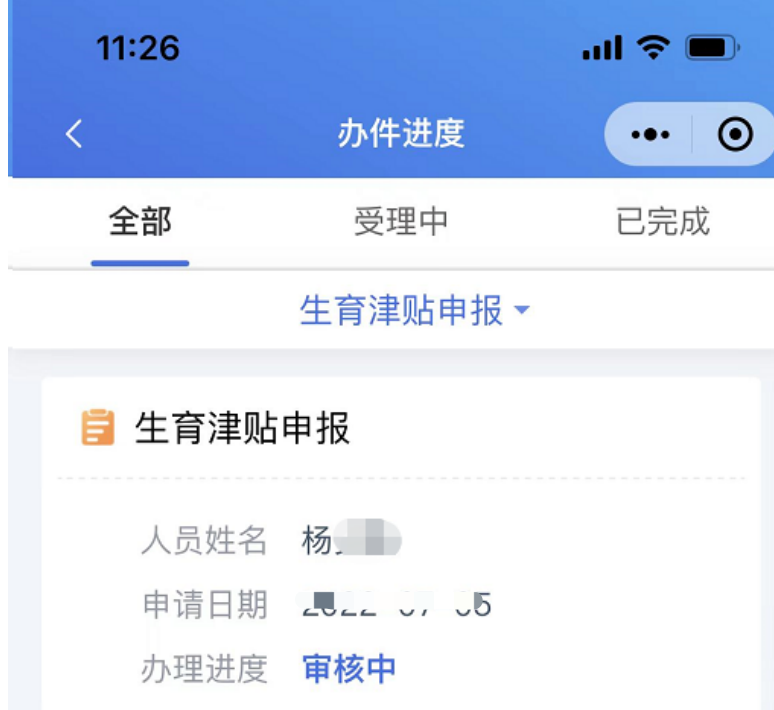The width and height of the screenshot is (774, 710).
Task: Close the mini program via circle icon
Action: tap(735, 134)
